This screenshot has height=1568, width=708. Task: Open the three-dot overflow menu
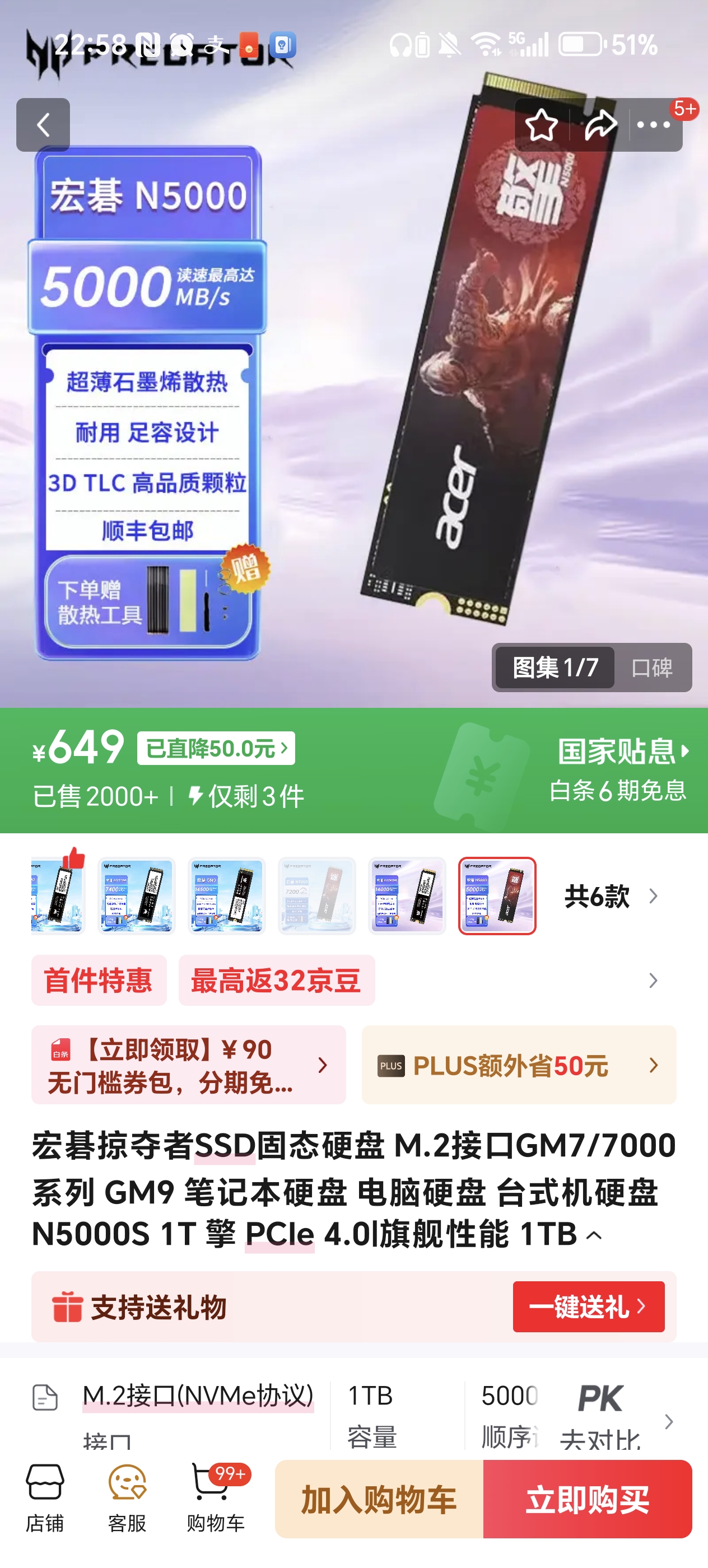653,125
